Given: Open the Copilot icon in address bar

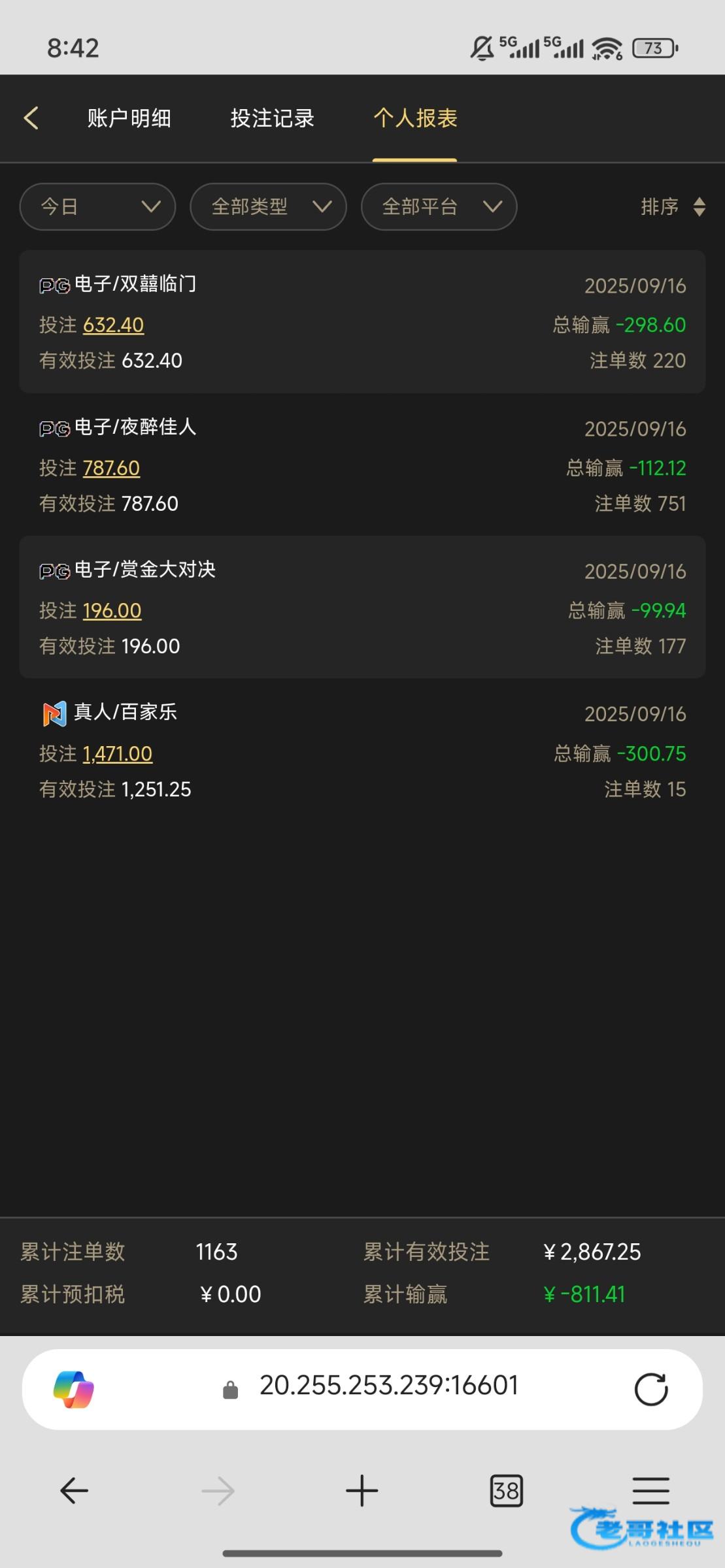Looking at the screenshot, I should tap(73, 1389).
